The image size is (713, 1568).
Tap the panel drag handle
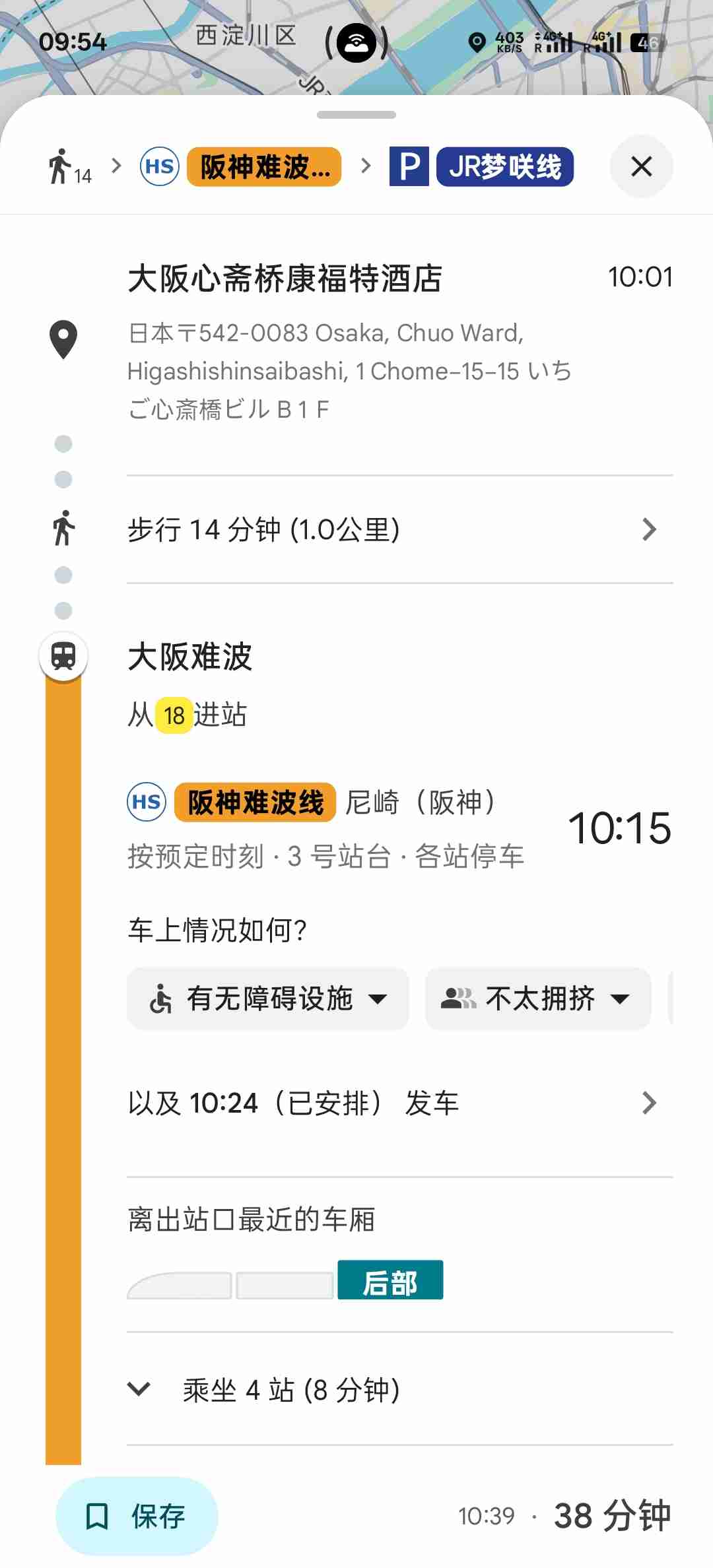(x=356, y=115)
